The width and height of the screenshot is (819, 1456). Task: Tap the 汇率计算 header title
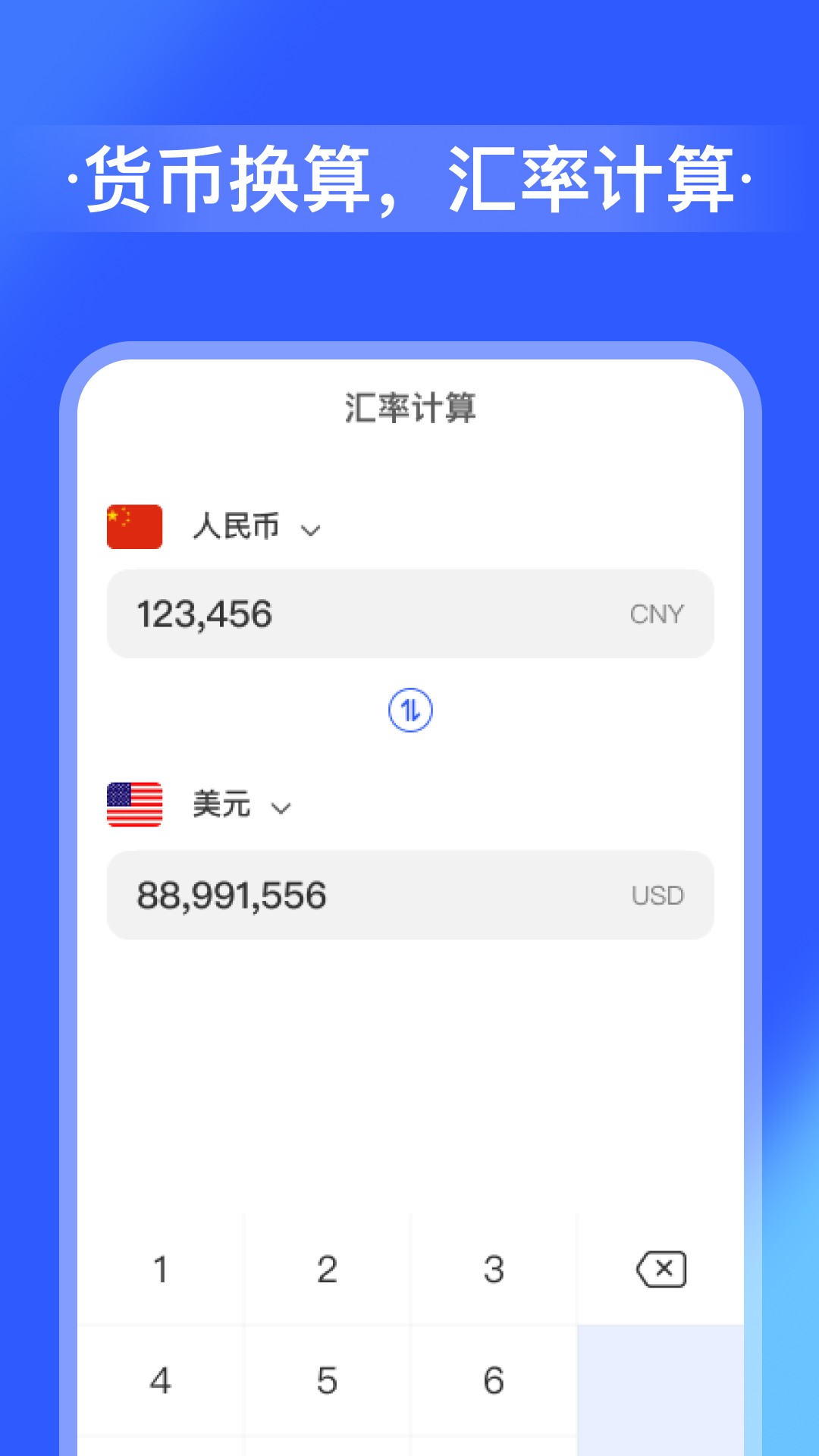point(410,407)
